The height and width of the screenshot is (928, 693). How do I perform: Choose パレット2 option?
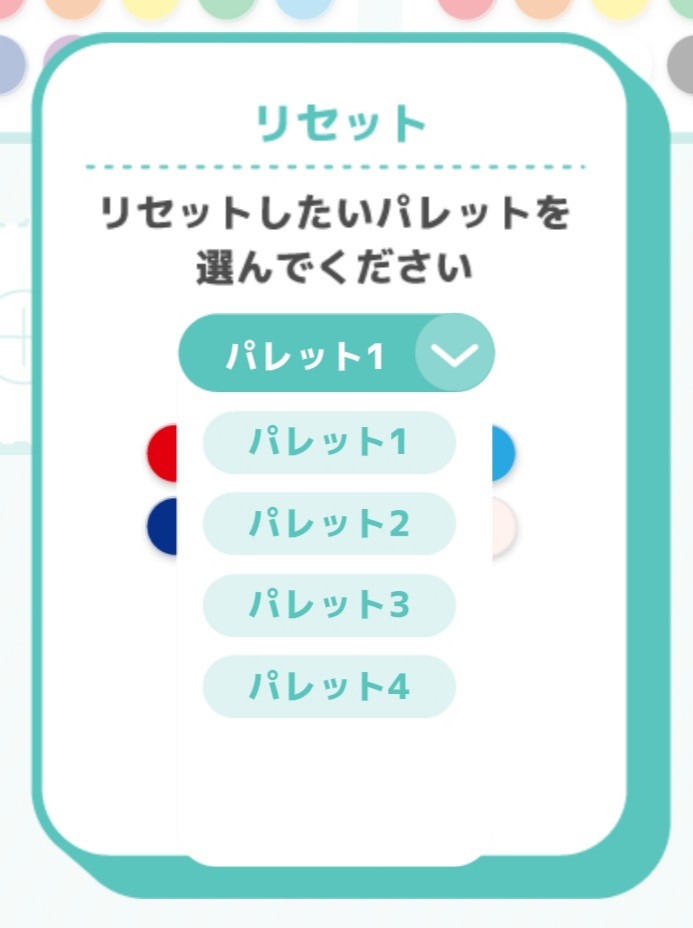[329, 524]
